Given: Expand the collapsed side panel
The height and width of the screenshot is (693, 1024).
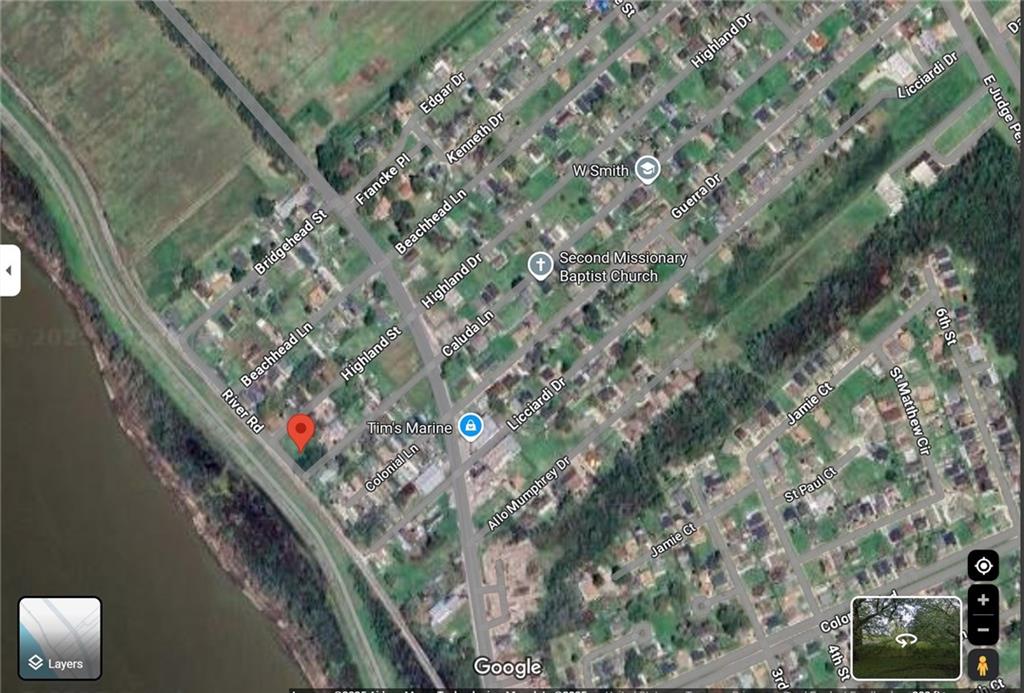Looking at the screenshot, I should [x=9, y=271].
